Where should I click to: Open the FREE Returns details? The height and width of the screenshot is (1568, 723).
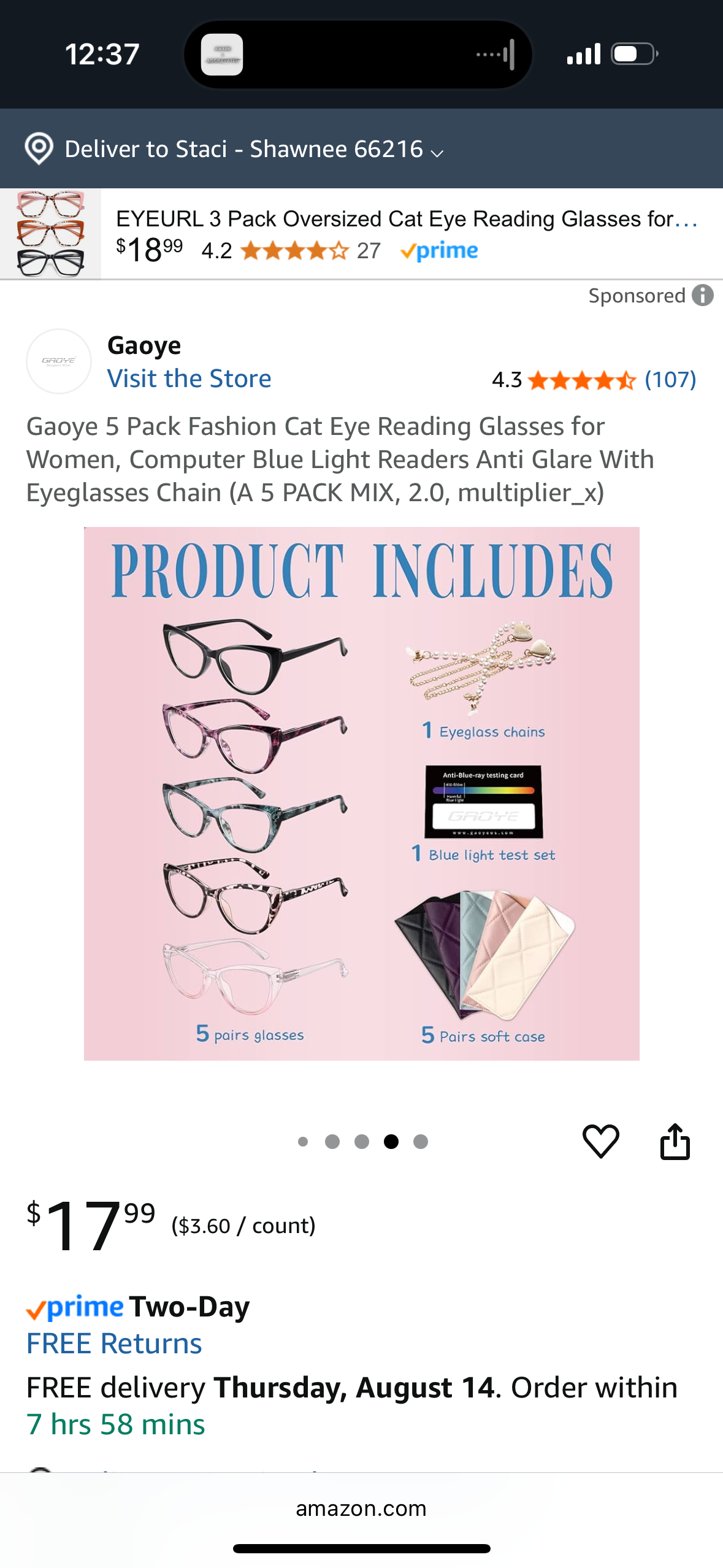[114, 1343]
